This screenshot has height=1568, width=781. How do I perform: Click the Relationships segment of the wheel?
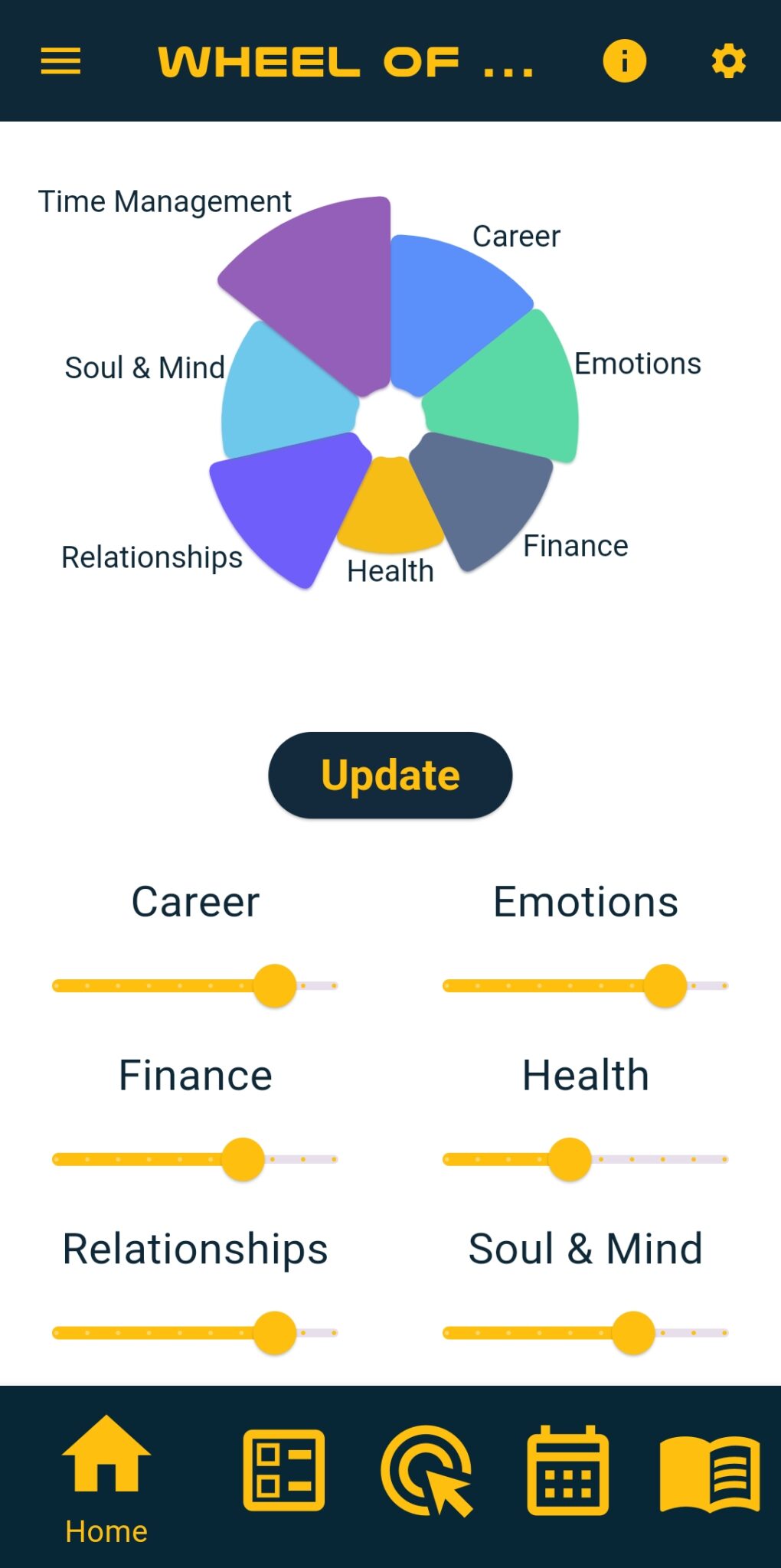pos(287,509)
